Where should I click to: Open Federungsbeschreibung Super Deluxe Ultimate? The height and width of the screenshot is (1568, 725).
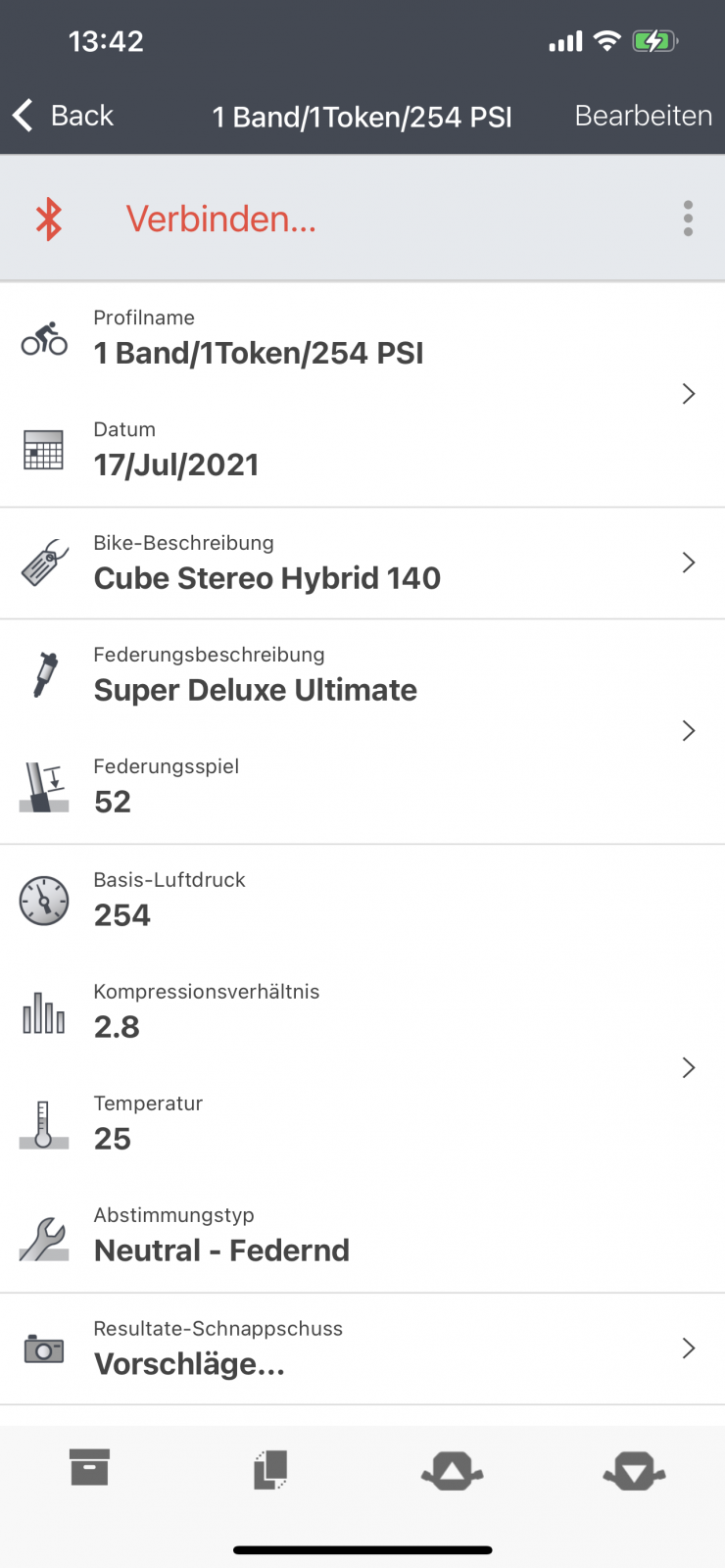(362, 731)
